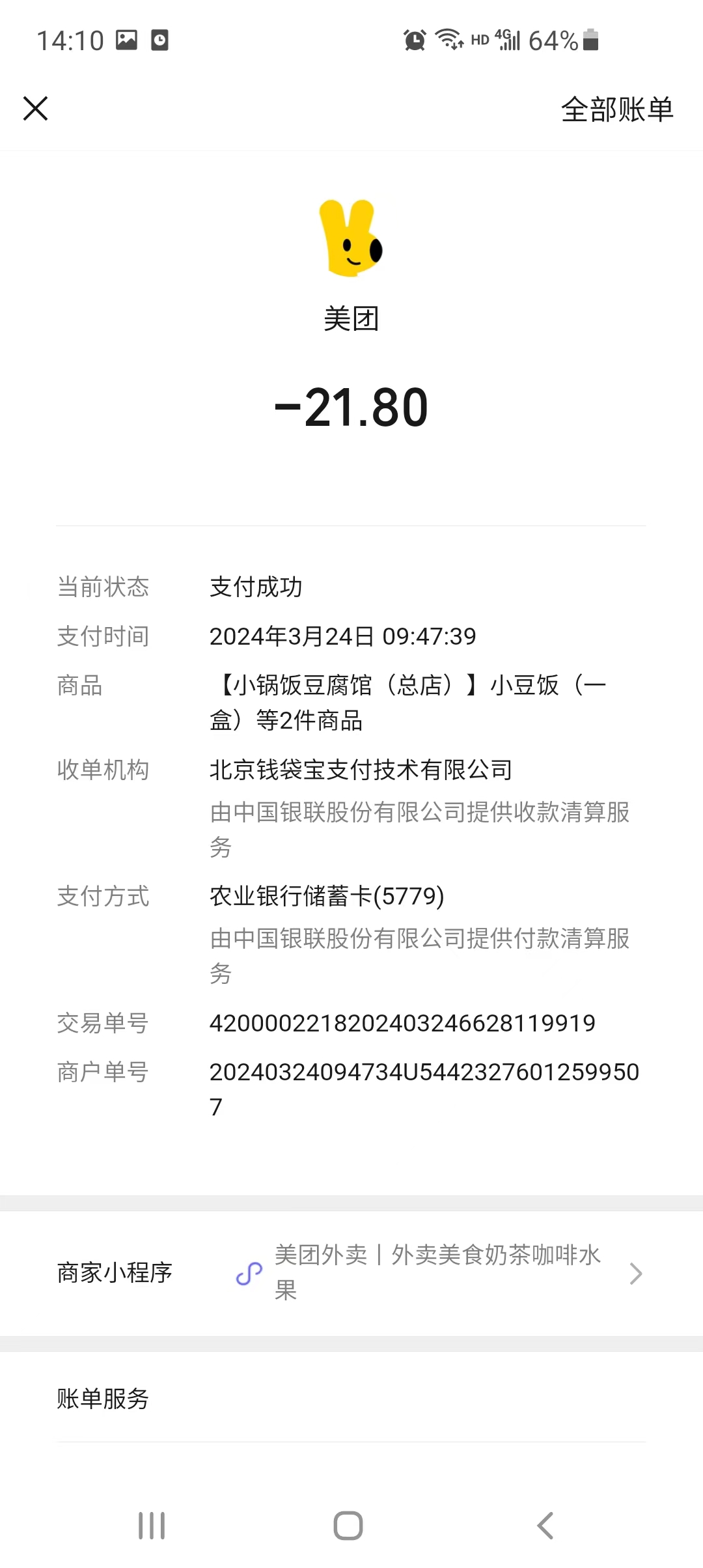703x1568 pixels.
Task: Open the 美团外卖 merchant mini program
Action: pyautogui.click(x=437, y=1272)
